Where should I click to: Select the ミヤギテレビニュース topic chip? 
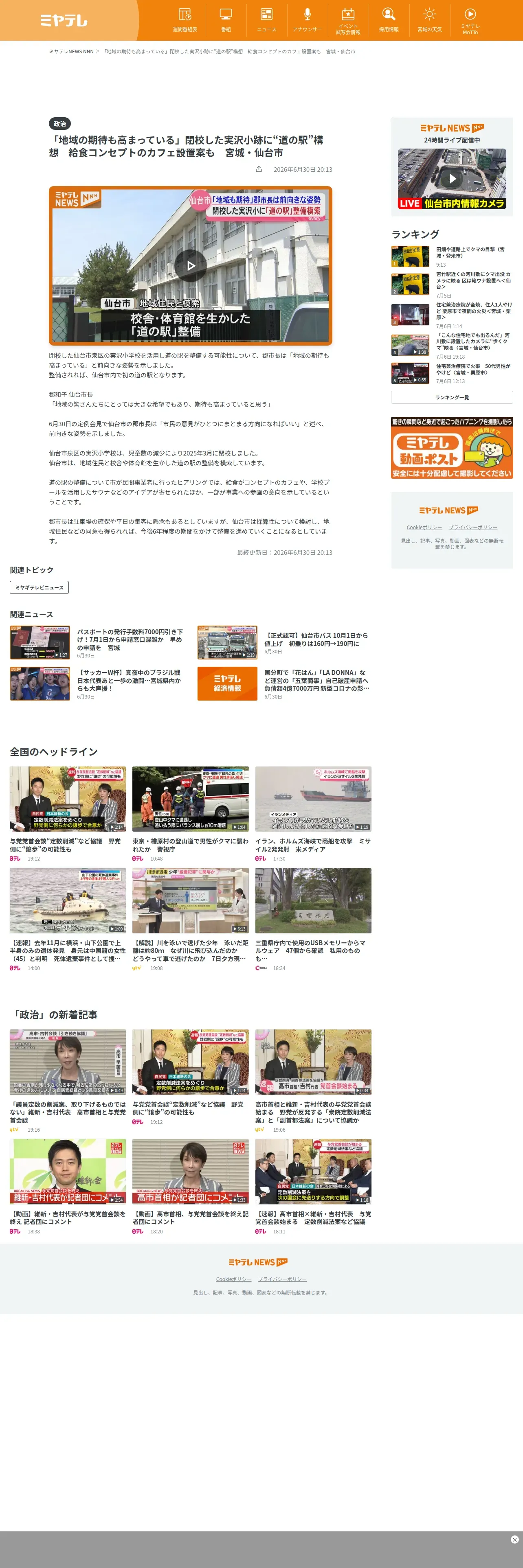pyautogui.click(x=39, y=587)
